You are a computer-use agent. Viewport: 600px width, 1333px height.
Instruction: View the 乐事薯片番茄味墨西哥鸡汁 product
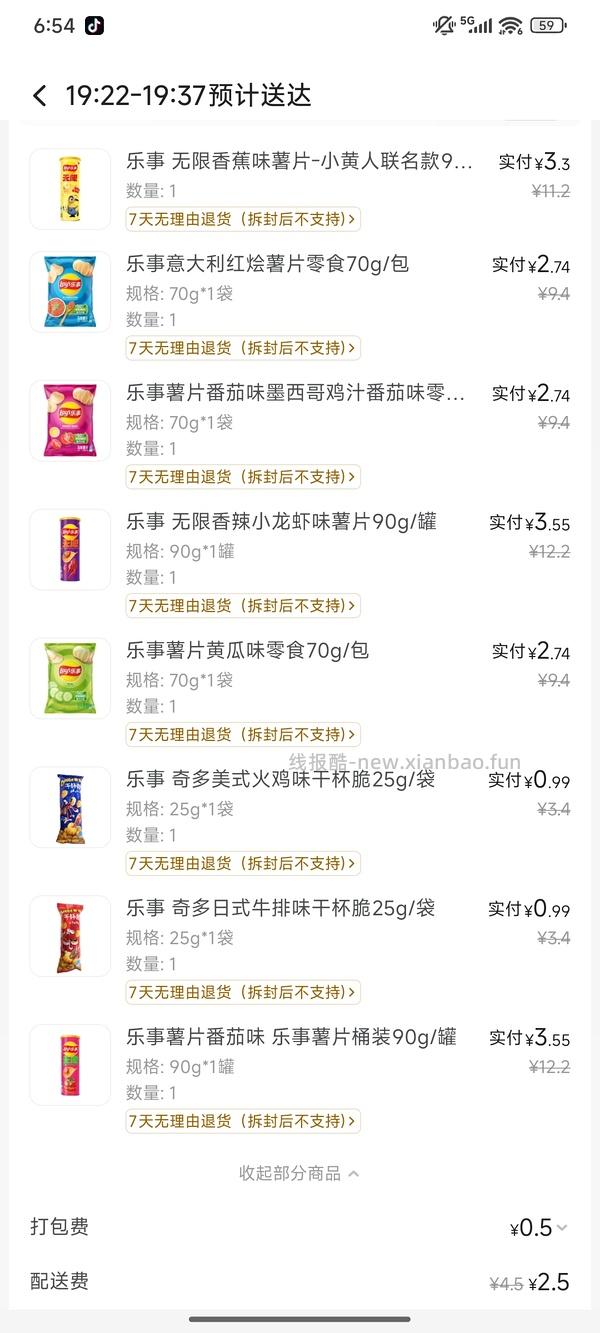[295, 393]
